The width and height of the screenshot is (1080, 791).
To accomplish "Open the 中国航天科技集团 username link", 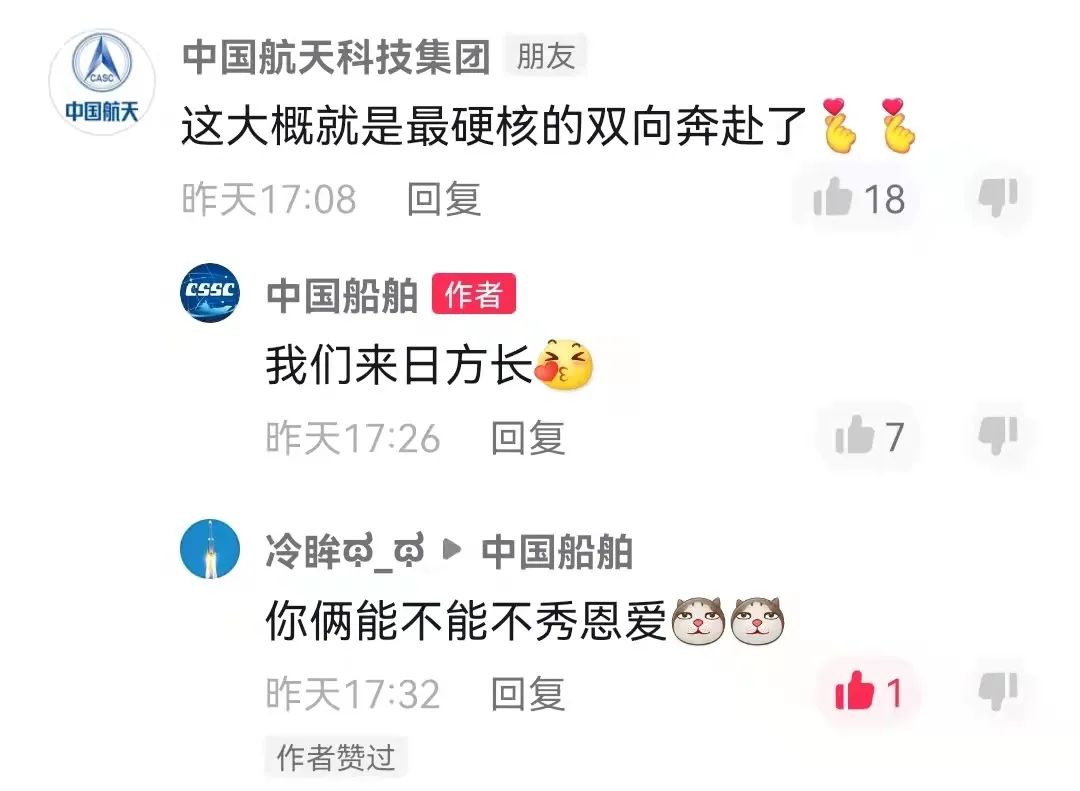I will click(x=336, y=58).
